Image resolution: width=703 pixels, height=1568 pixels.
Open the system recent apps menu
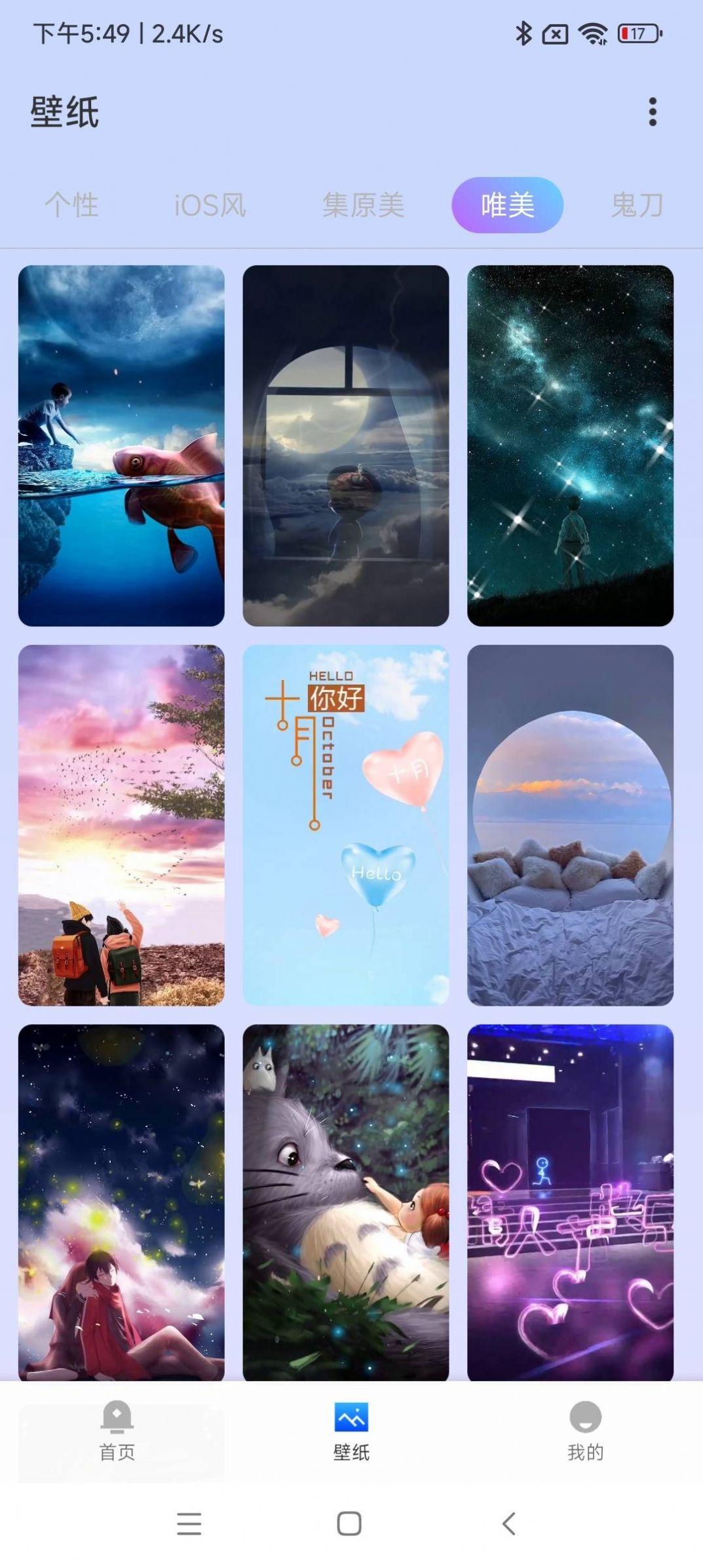point(189,1523)
